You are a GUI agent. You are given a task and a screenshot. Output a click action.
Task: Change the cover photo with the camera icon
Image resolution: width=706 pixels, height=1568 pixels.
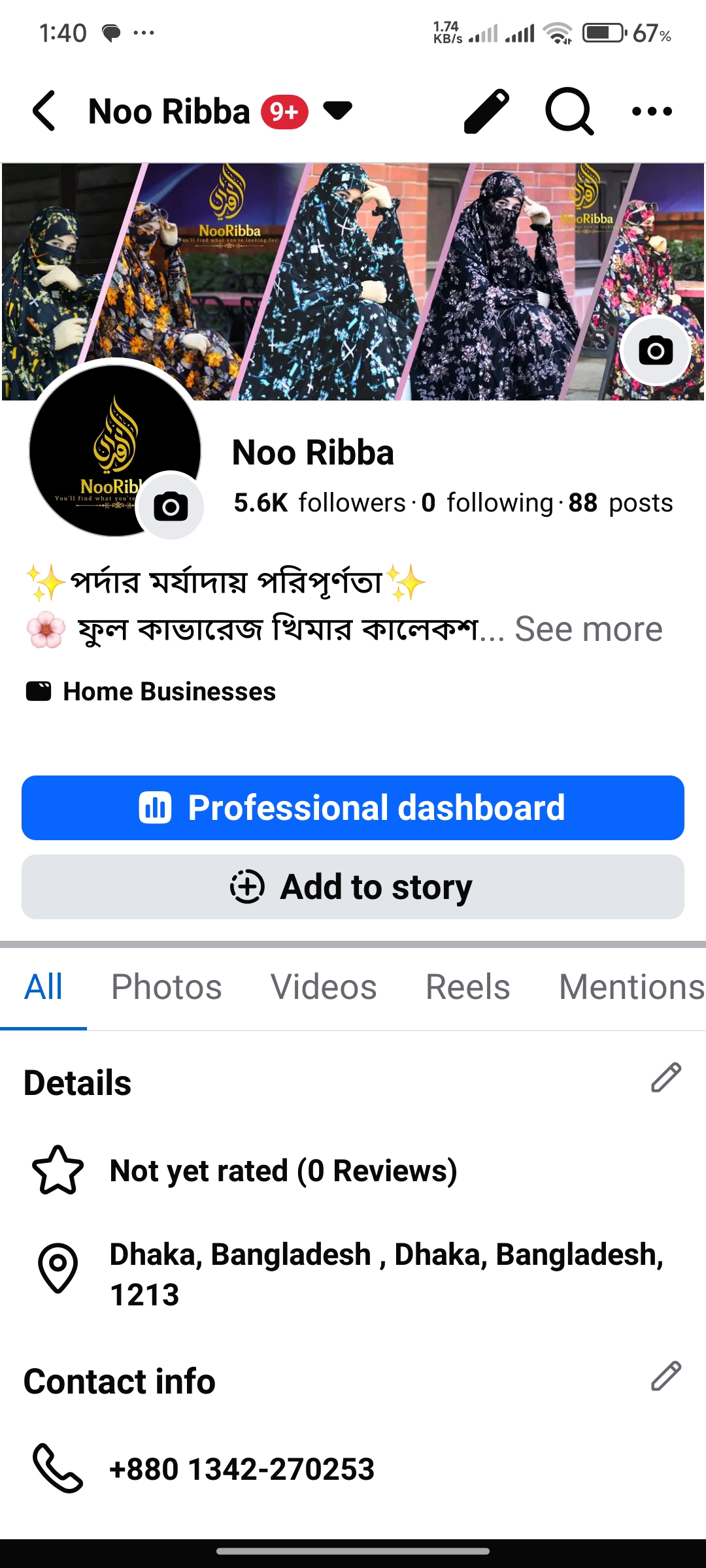[x=655, y=351]
